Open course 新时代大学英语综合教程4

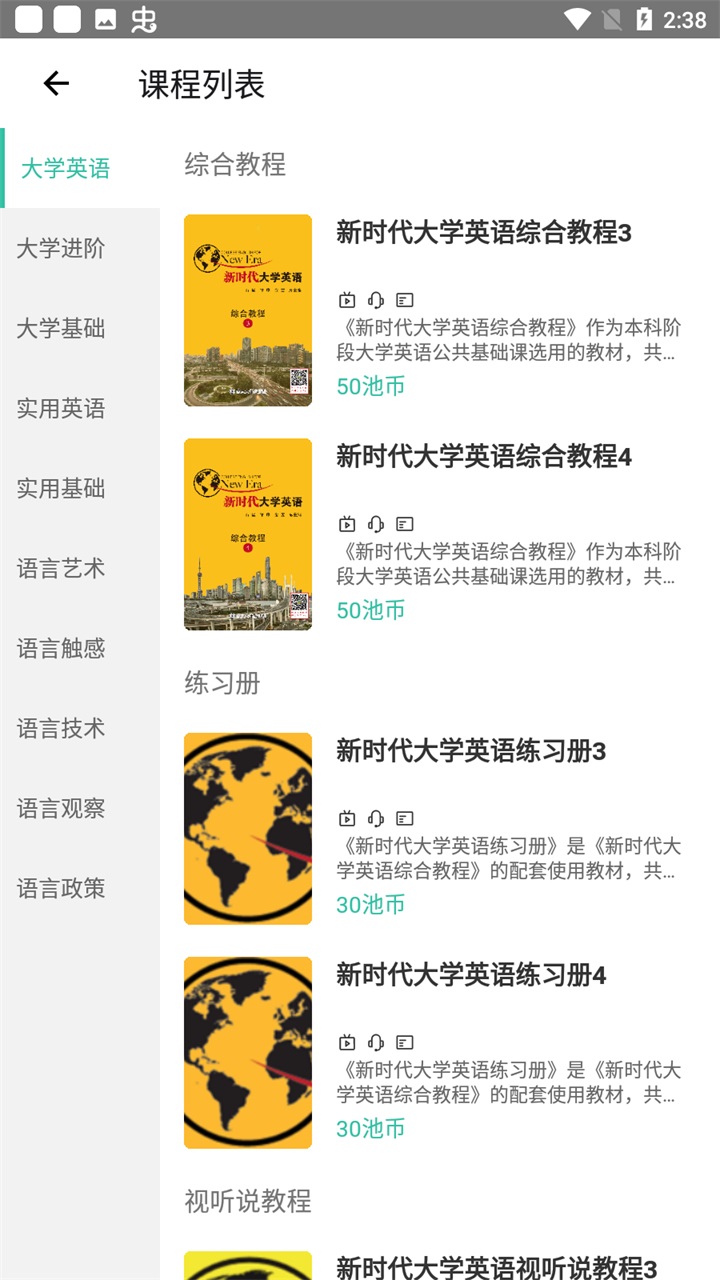tap(484, 458)
